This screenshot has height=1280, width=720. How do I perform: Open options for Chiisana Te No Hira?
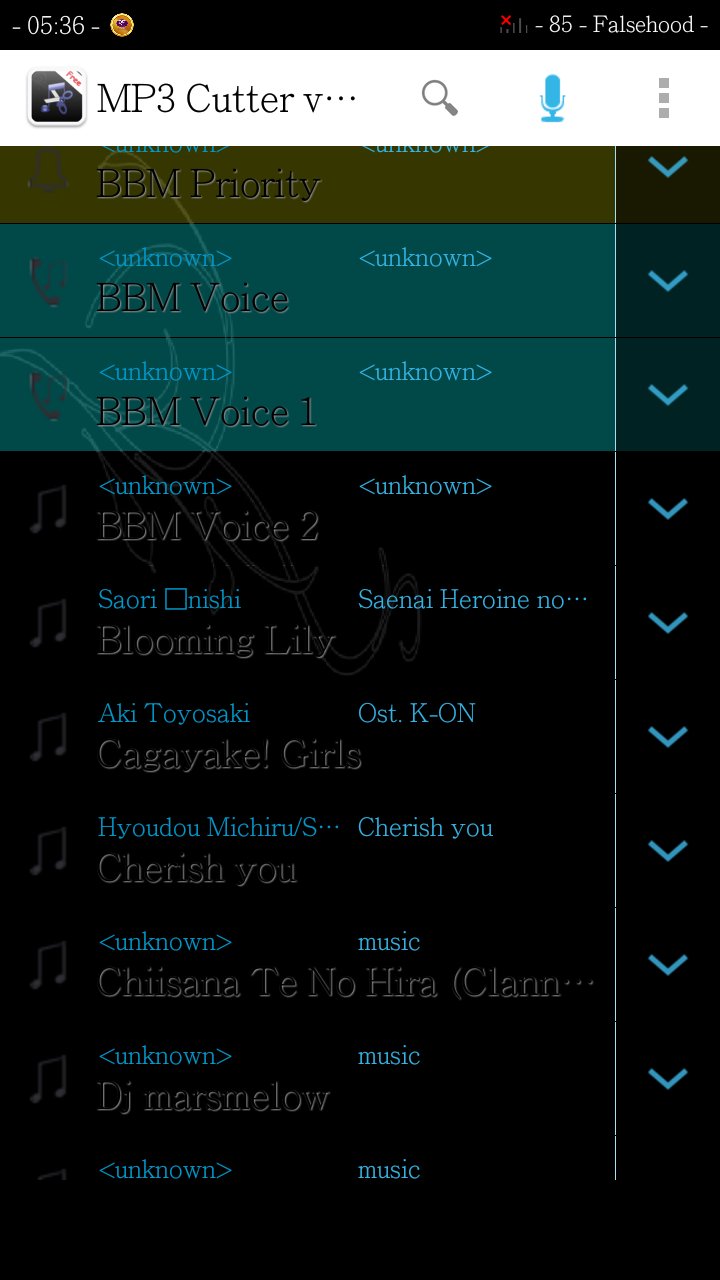(667, 964)
